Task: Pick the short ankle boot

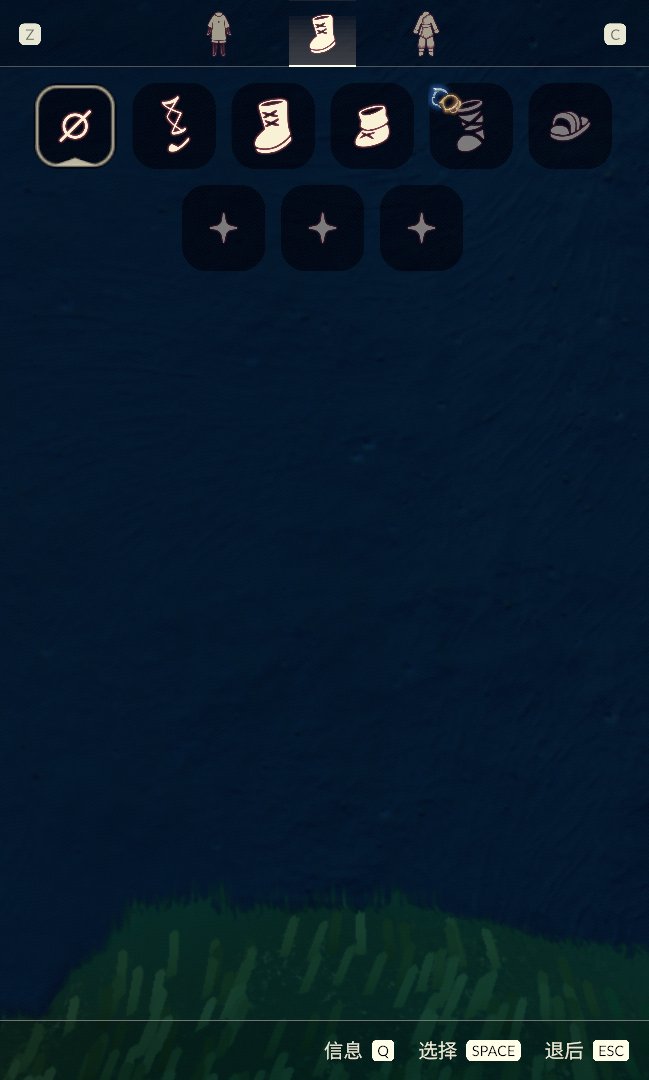Action: tap(372, 126)
